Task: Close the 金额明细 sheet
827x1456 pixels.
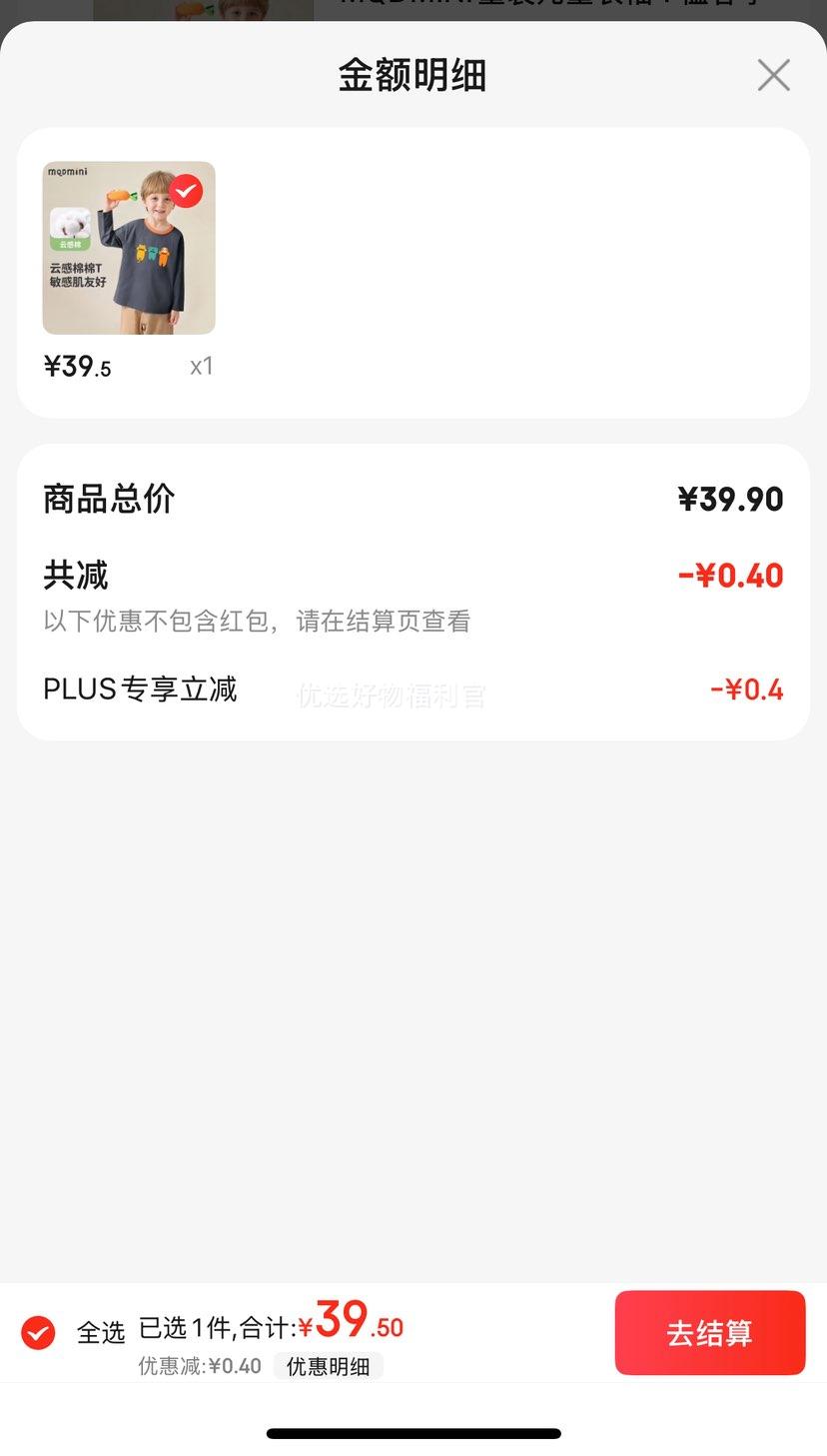Action: pos(773,75)
